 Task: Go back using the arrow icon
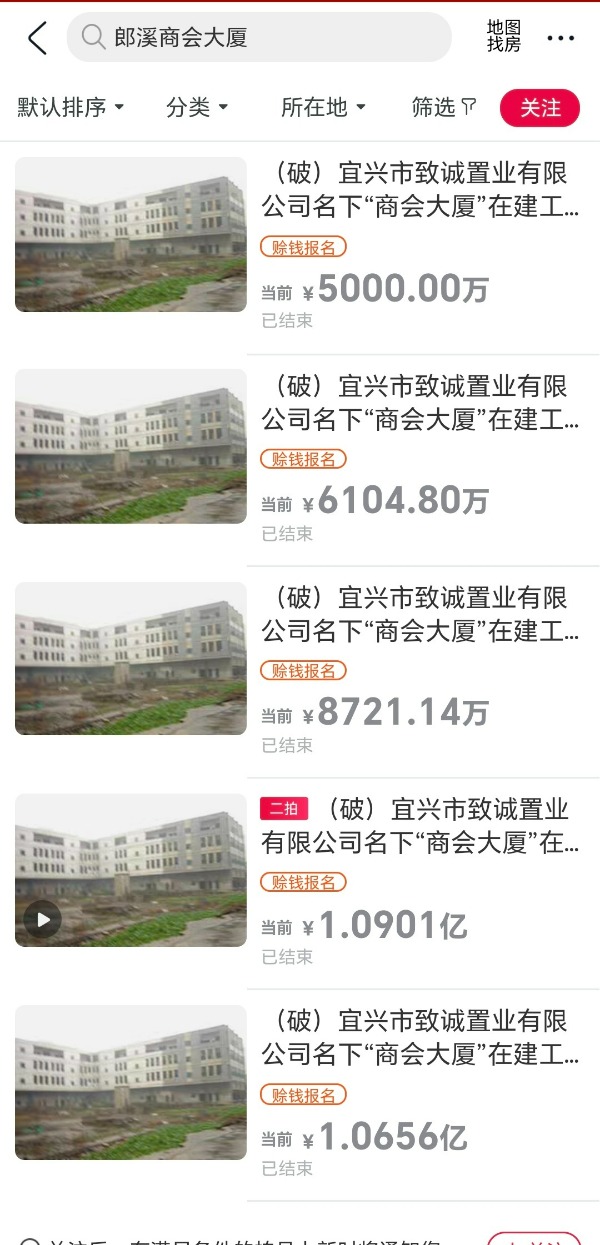37,38
